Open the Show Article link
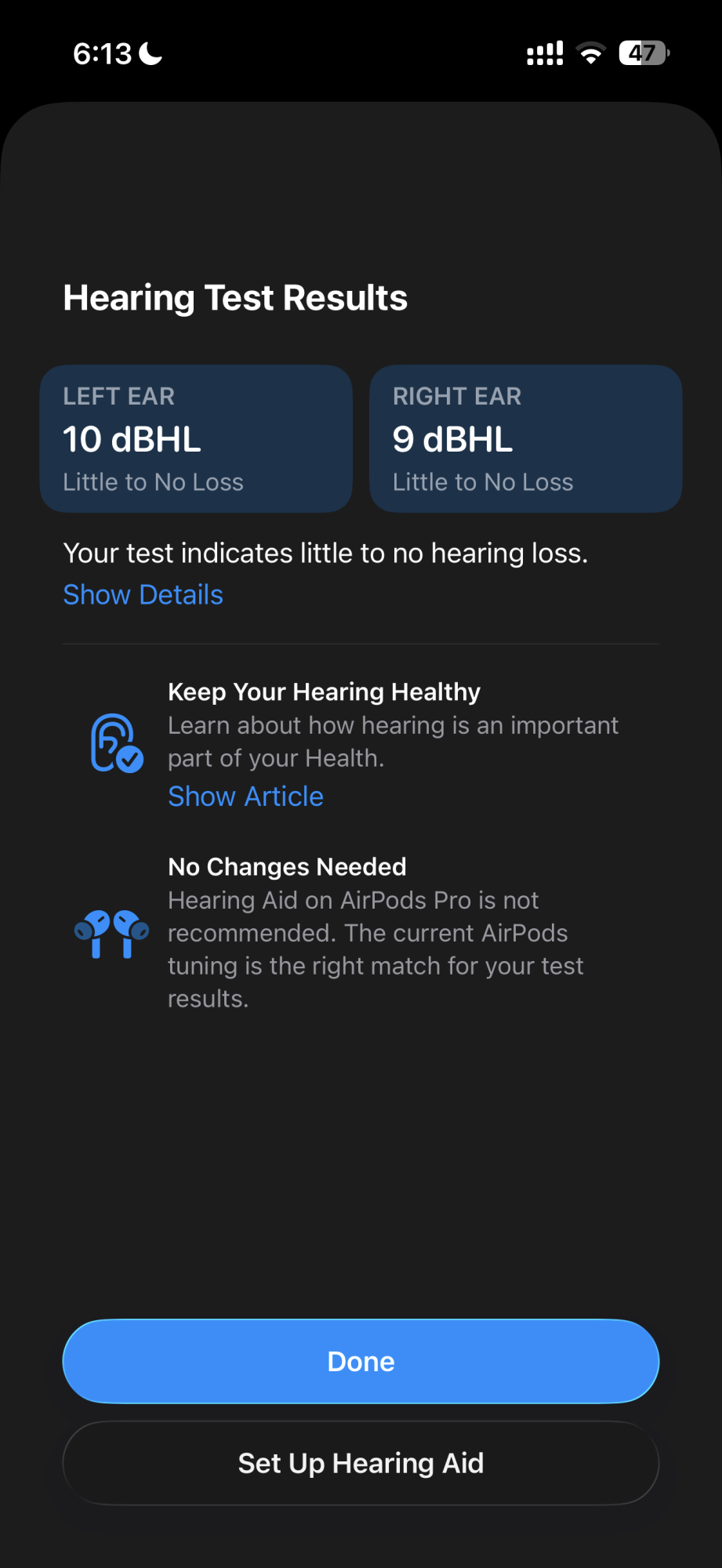Viewport: 722px width, 1568px height. (245, 797)
